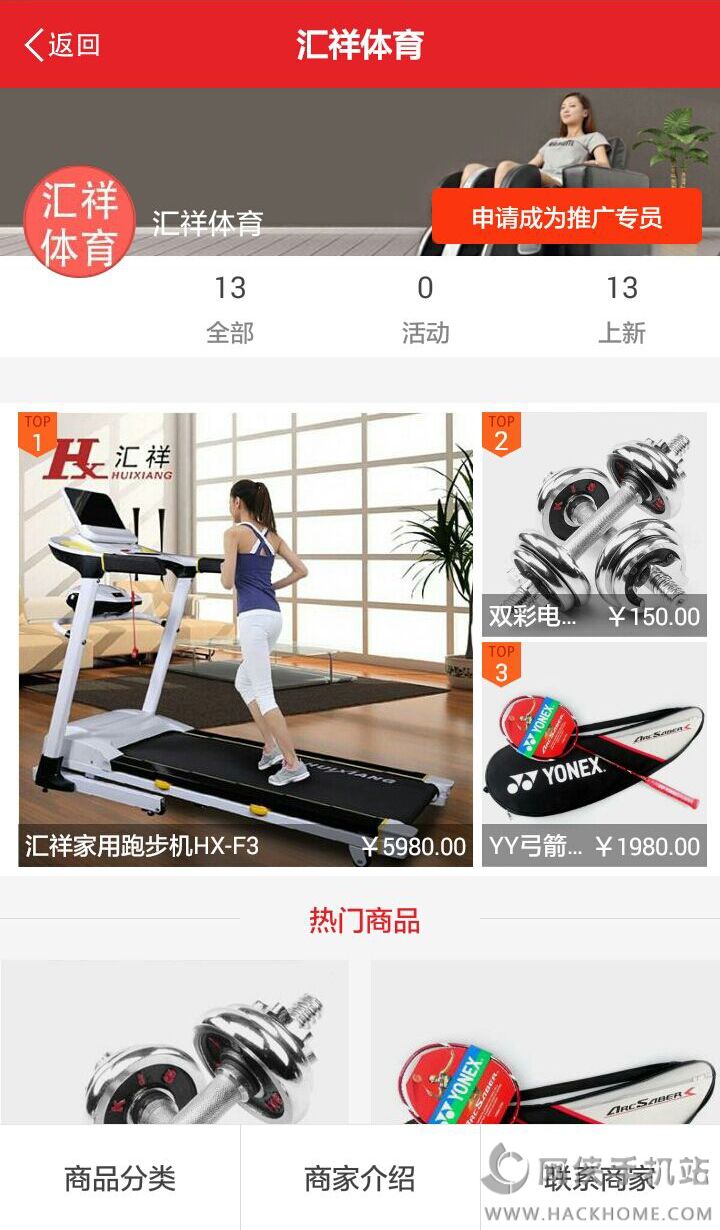The width and height of the screenshot is (720, 1230).
Task: Switch to the 活动 tab
Action: [x=425, y=309]
